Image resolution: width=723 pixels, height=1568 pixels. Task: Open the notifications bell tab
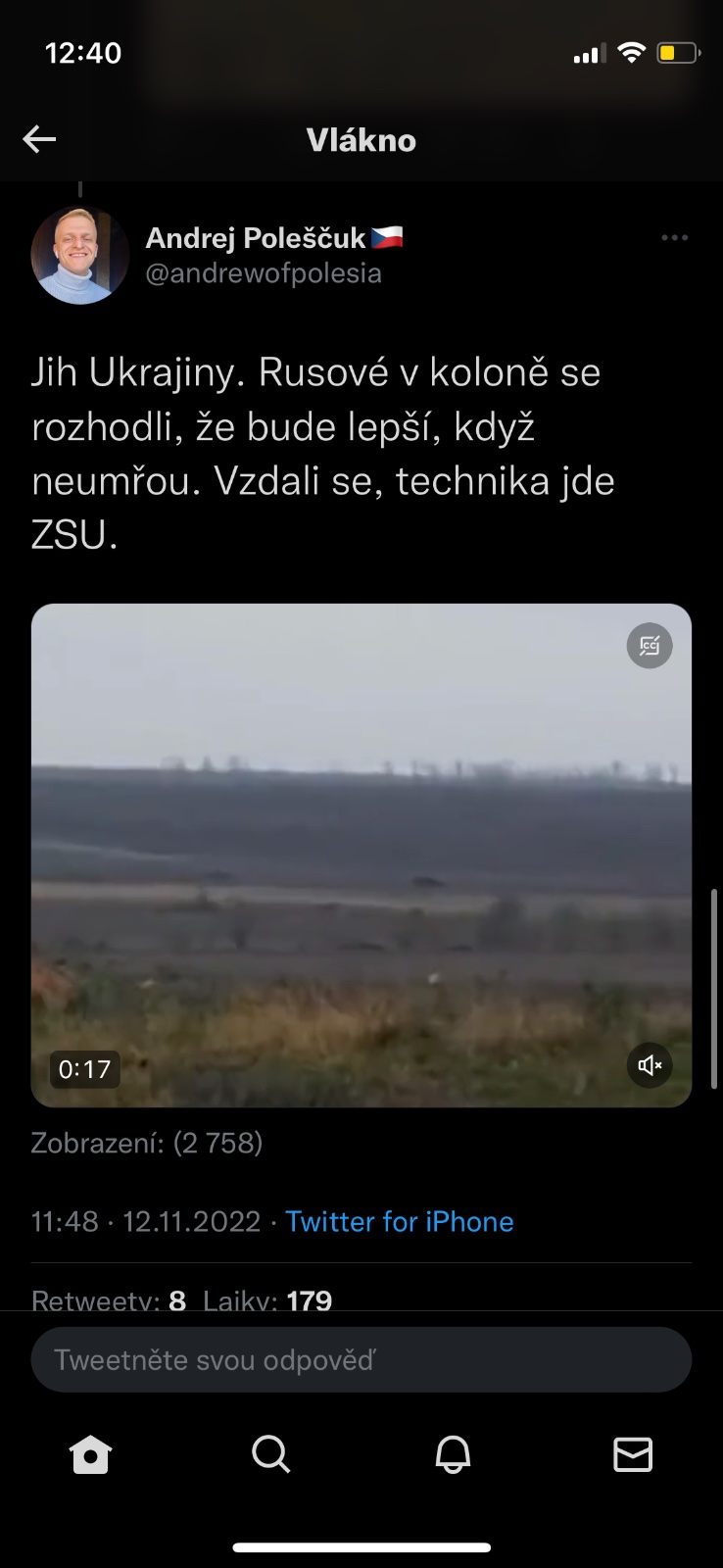(453, 1454)
